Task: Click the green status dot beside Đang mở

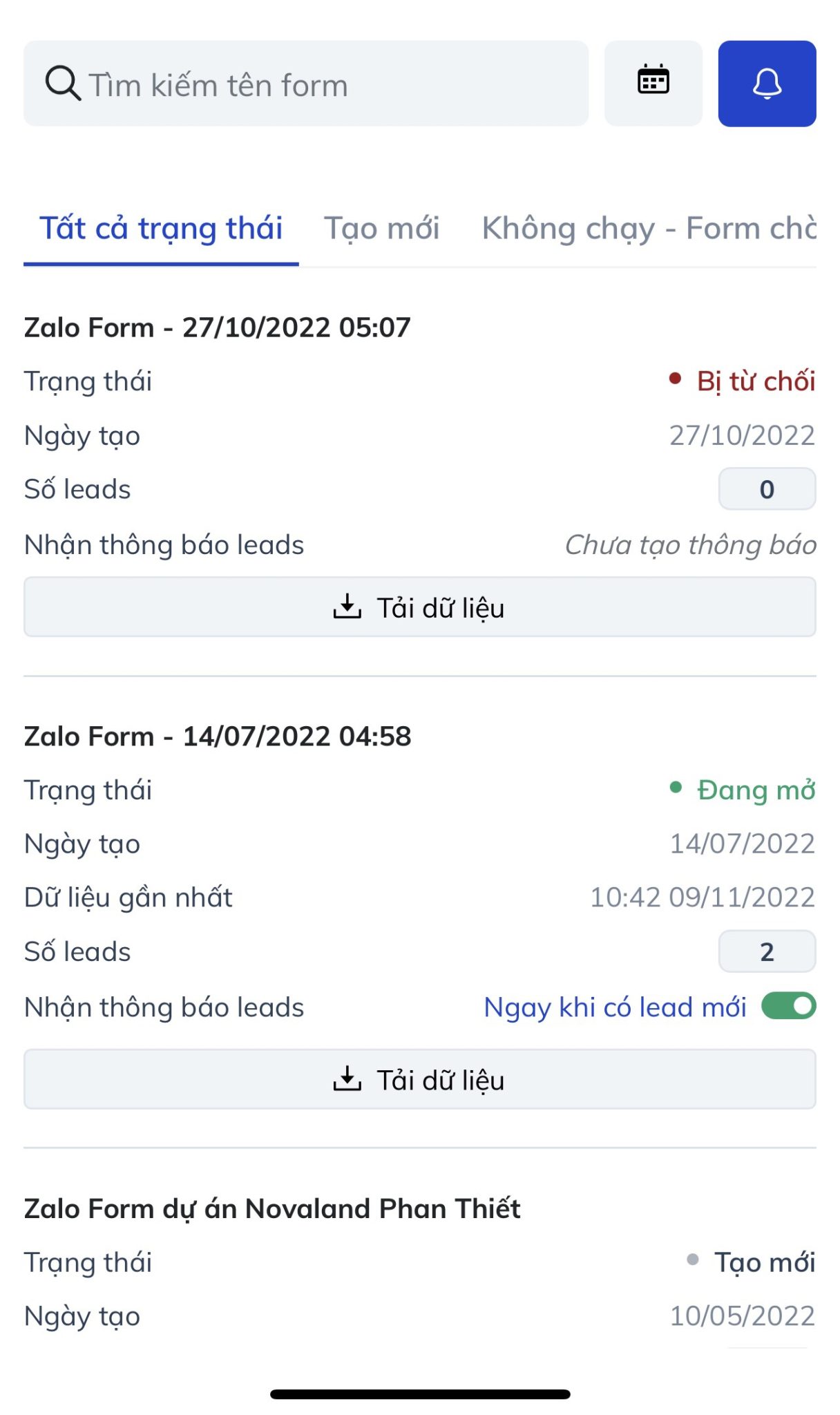Action: click(x=675, y=786)
